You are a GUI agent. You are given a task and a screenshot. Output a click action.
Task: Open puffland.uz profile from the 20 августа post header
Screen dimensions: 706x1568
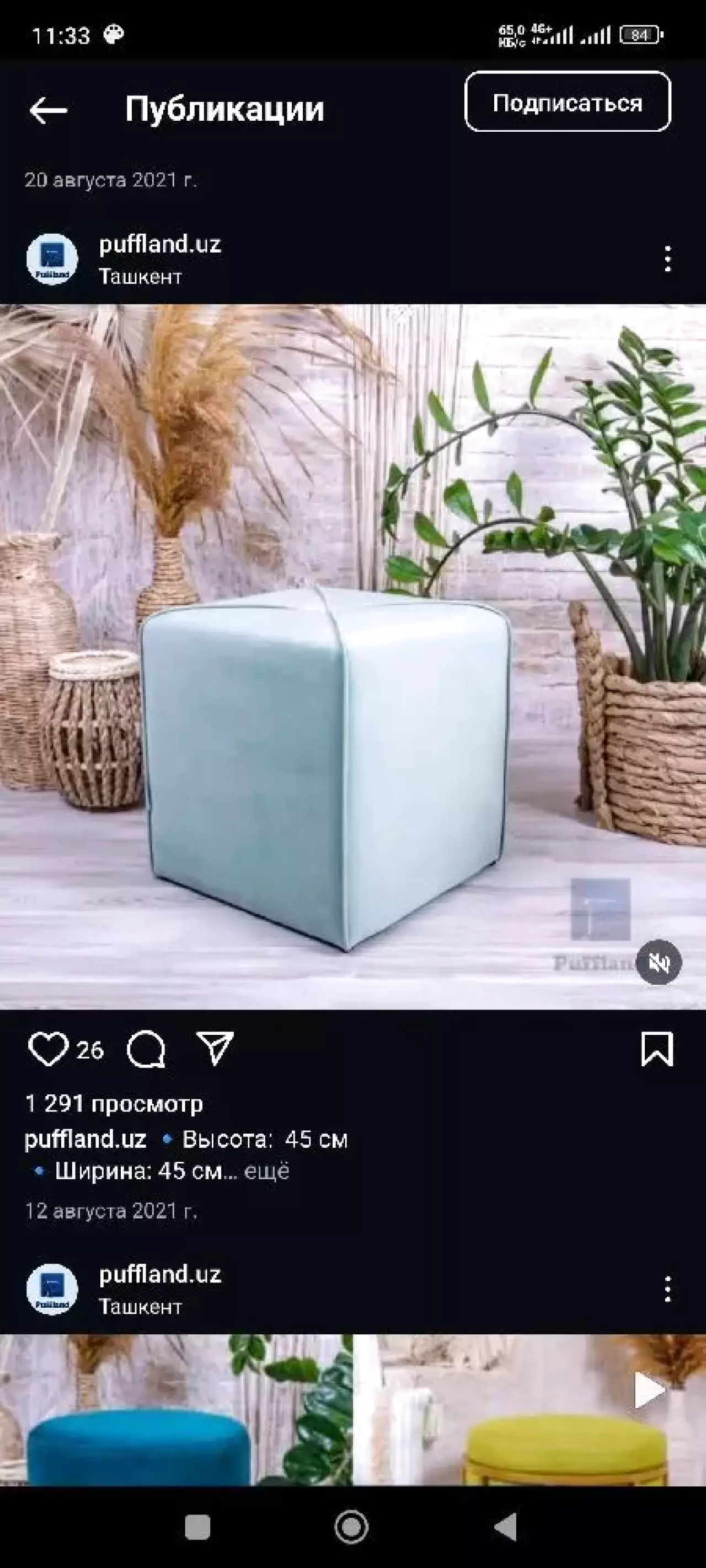[x=159, y=244]
